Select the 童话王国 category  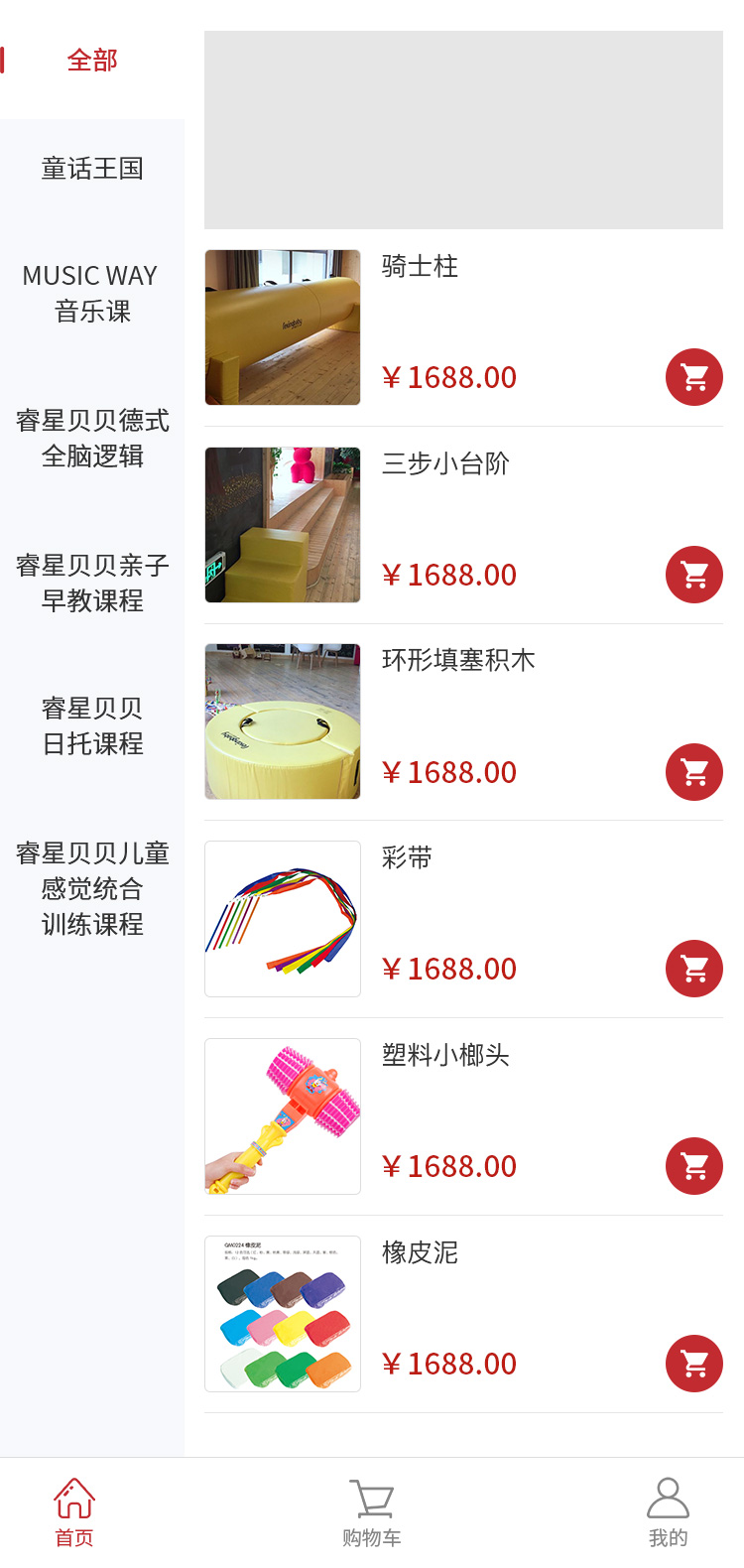92,169
